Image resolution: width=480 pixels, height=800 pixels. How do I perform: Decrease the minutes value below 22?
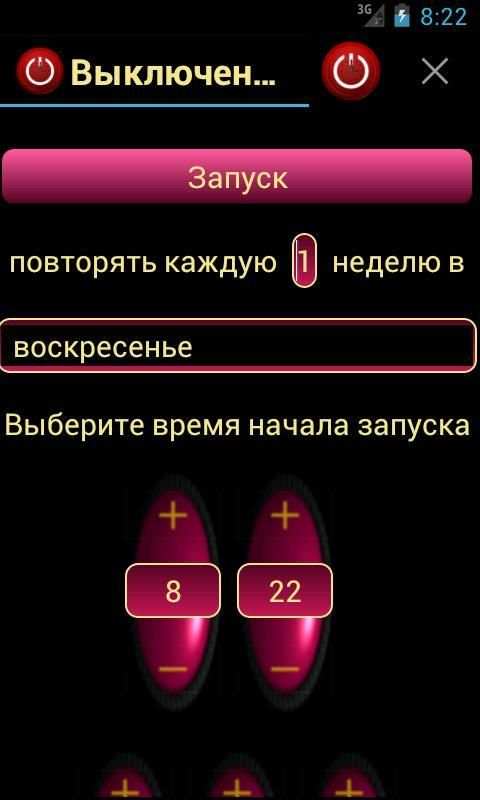click(x=285, y=668)
